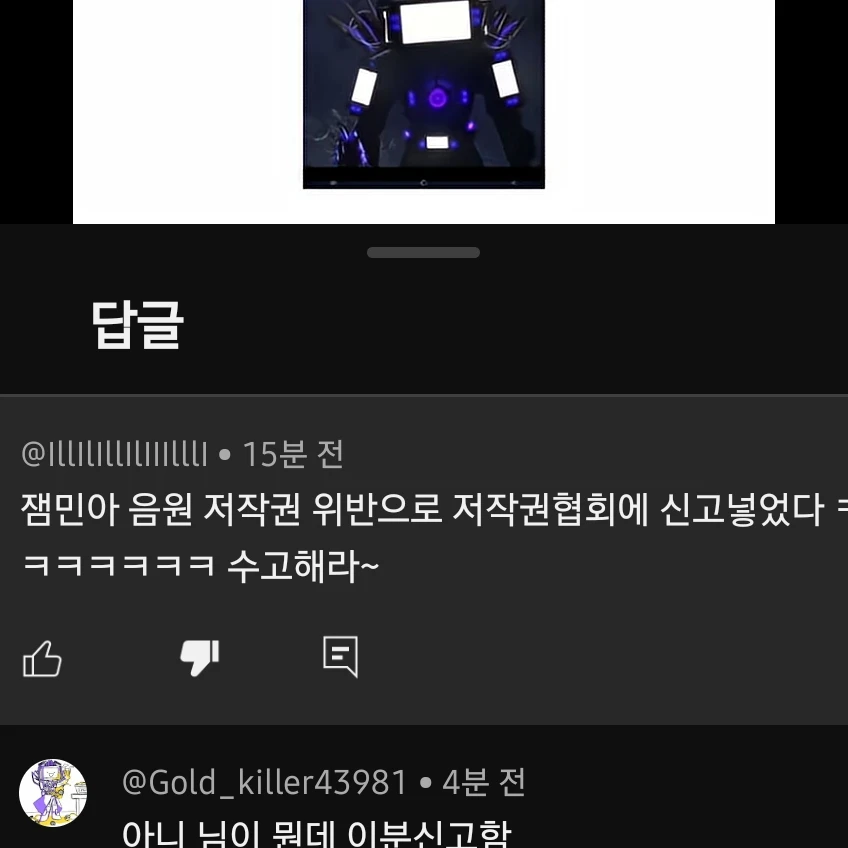Open the @lllllllllllllll username link
Screen dimensions: 848x848
pos(114,455)
